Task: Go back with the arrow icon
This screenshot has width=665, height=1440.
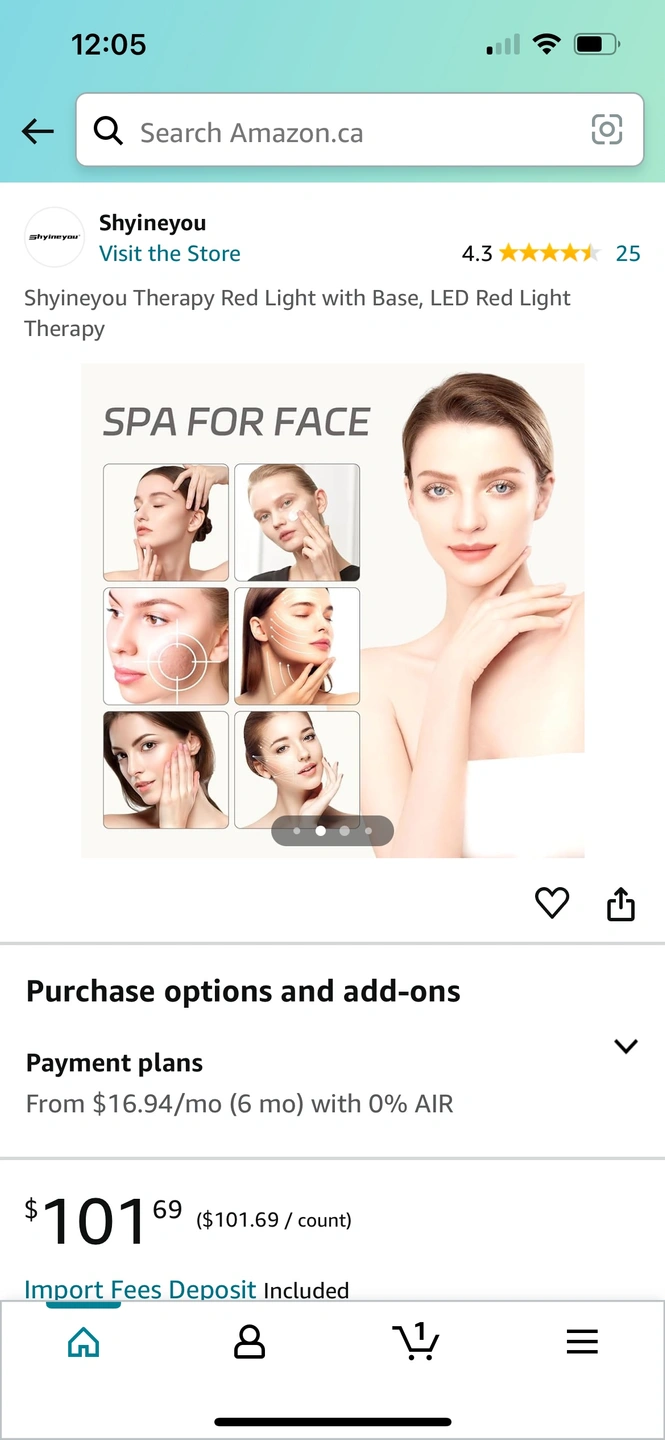Action: coord(38,131)
